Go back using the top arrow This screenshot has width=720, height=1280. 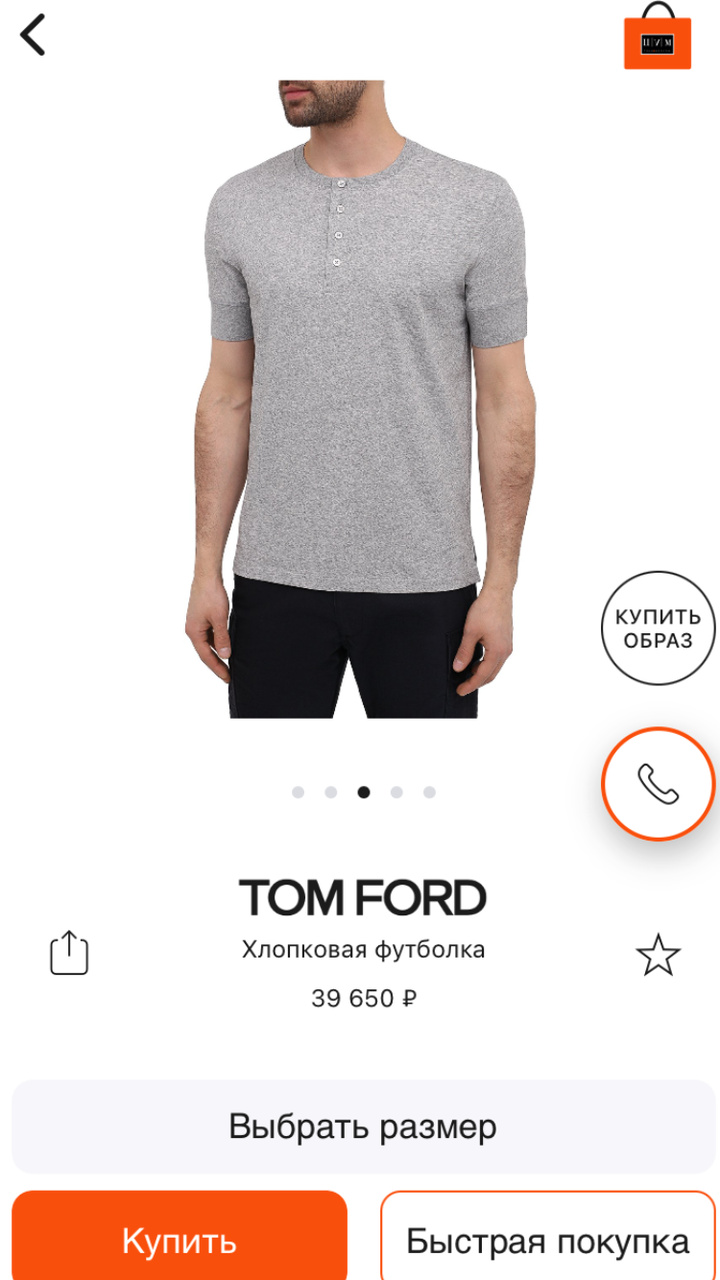[x=32, y=35]
